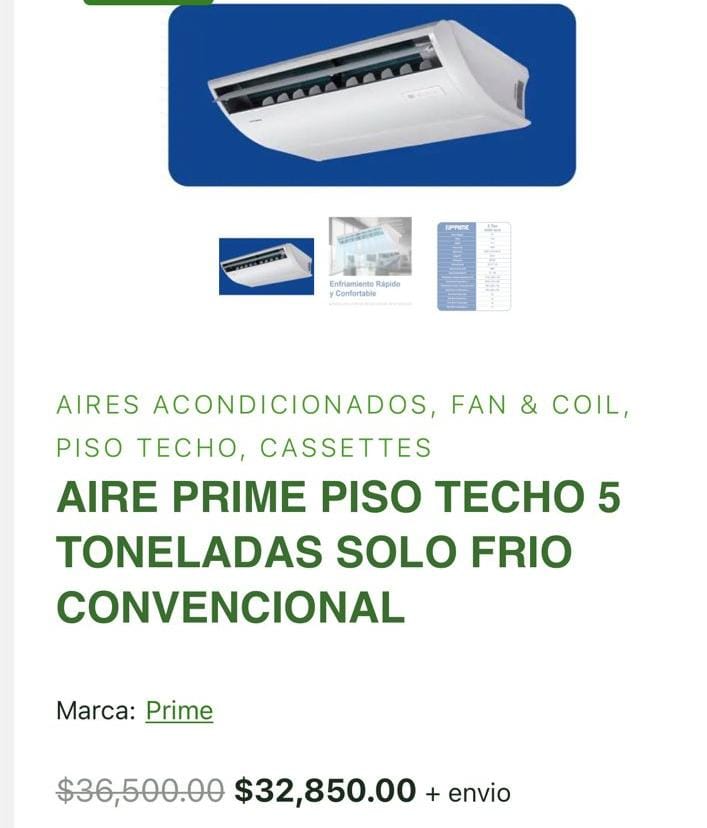Viewport: 707px width, 828px height.
Task: Open the Cassettes category link
Action: [x=346, y=447]
